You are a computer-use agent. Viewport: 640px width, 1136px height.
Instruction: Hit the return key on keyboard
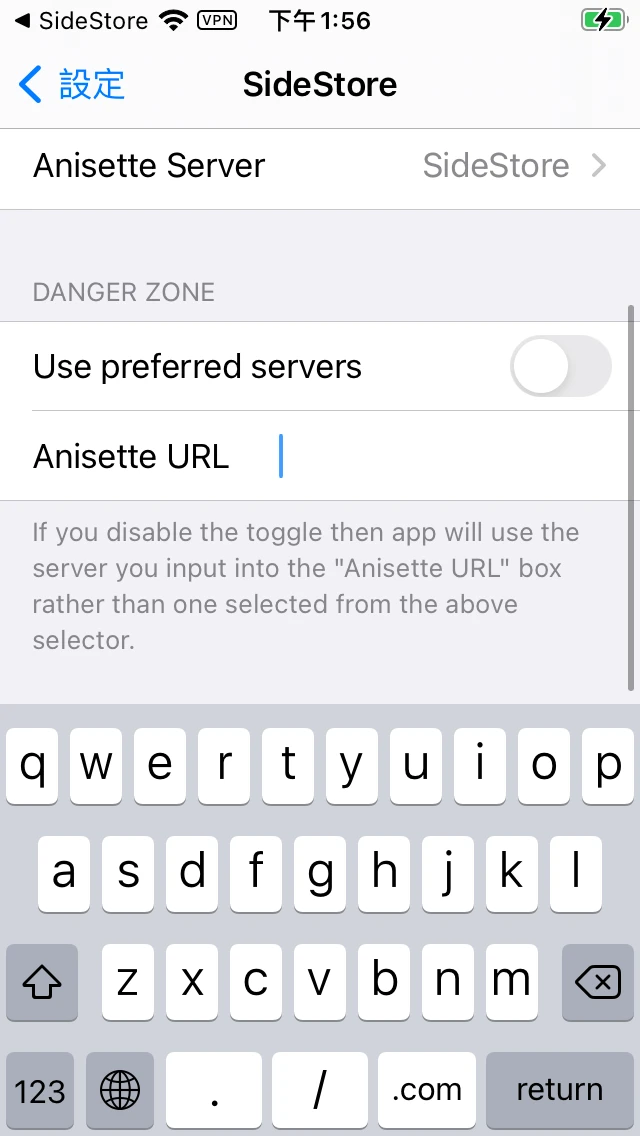(x=559, y=1089)
